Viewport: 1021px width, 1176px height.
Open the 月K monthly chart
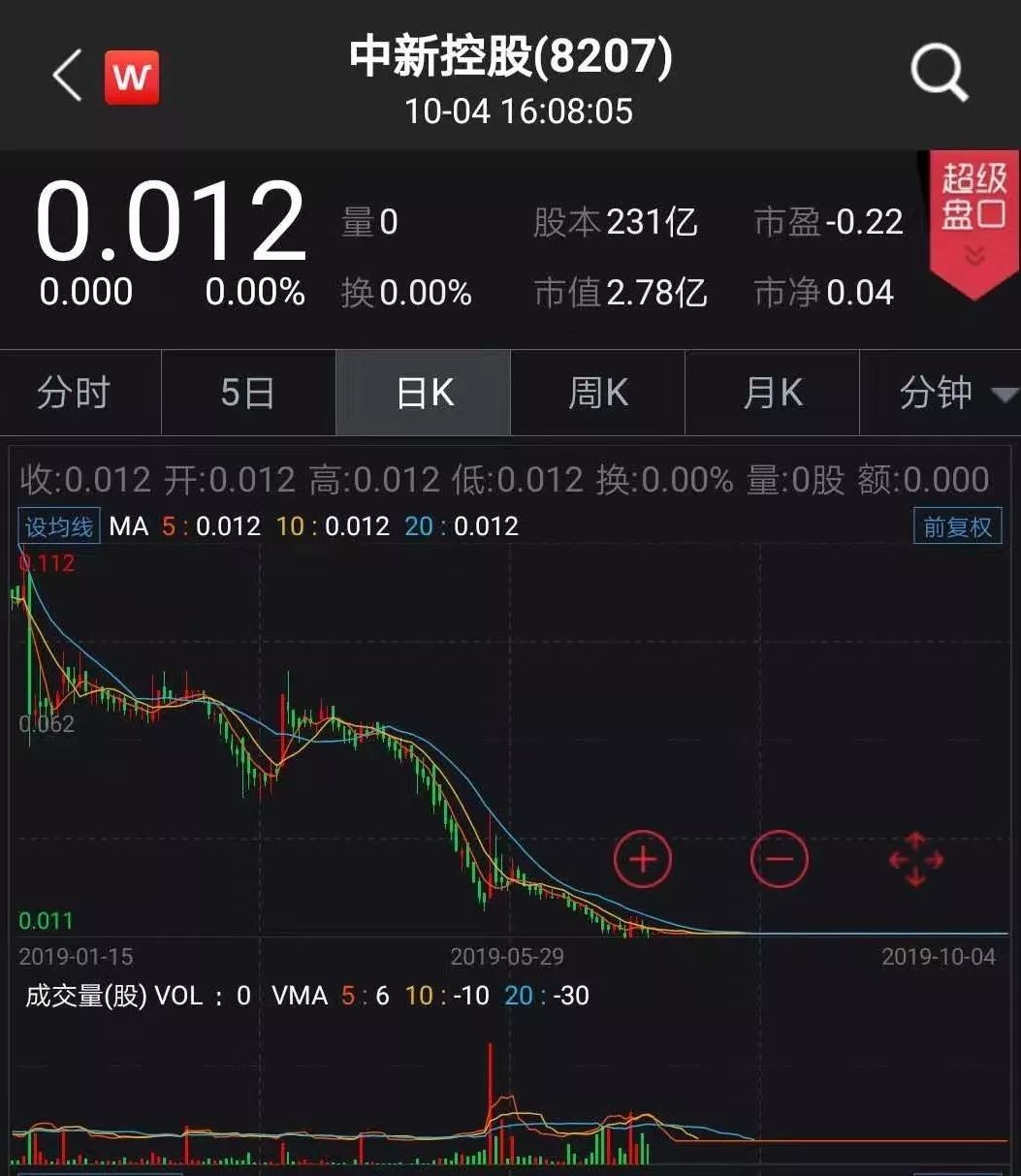pos(773,393)
